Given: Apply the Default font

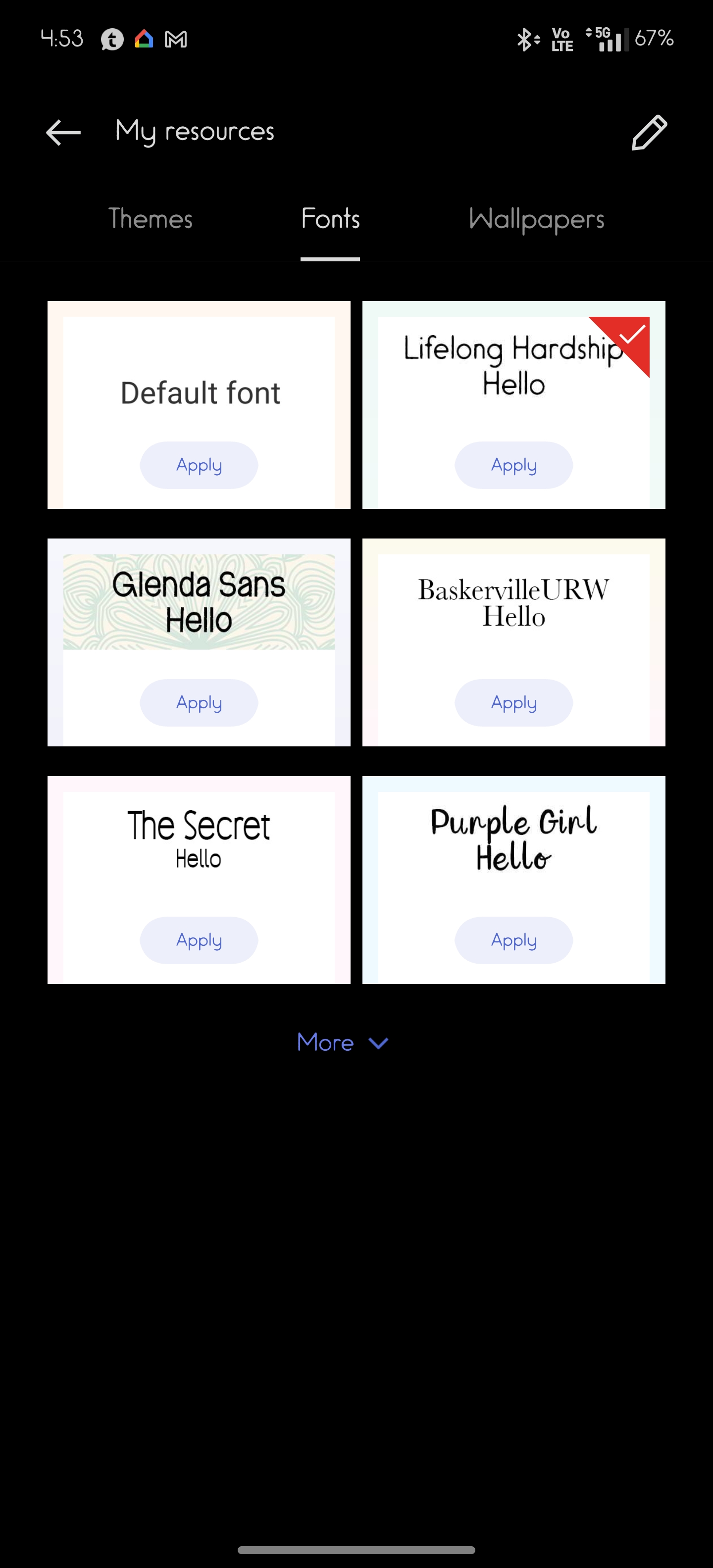Looking at the screenshot, I should (x=199, y=465).
